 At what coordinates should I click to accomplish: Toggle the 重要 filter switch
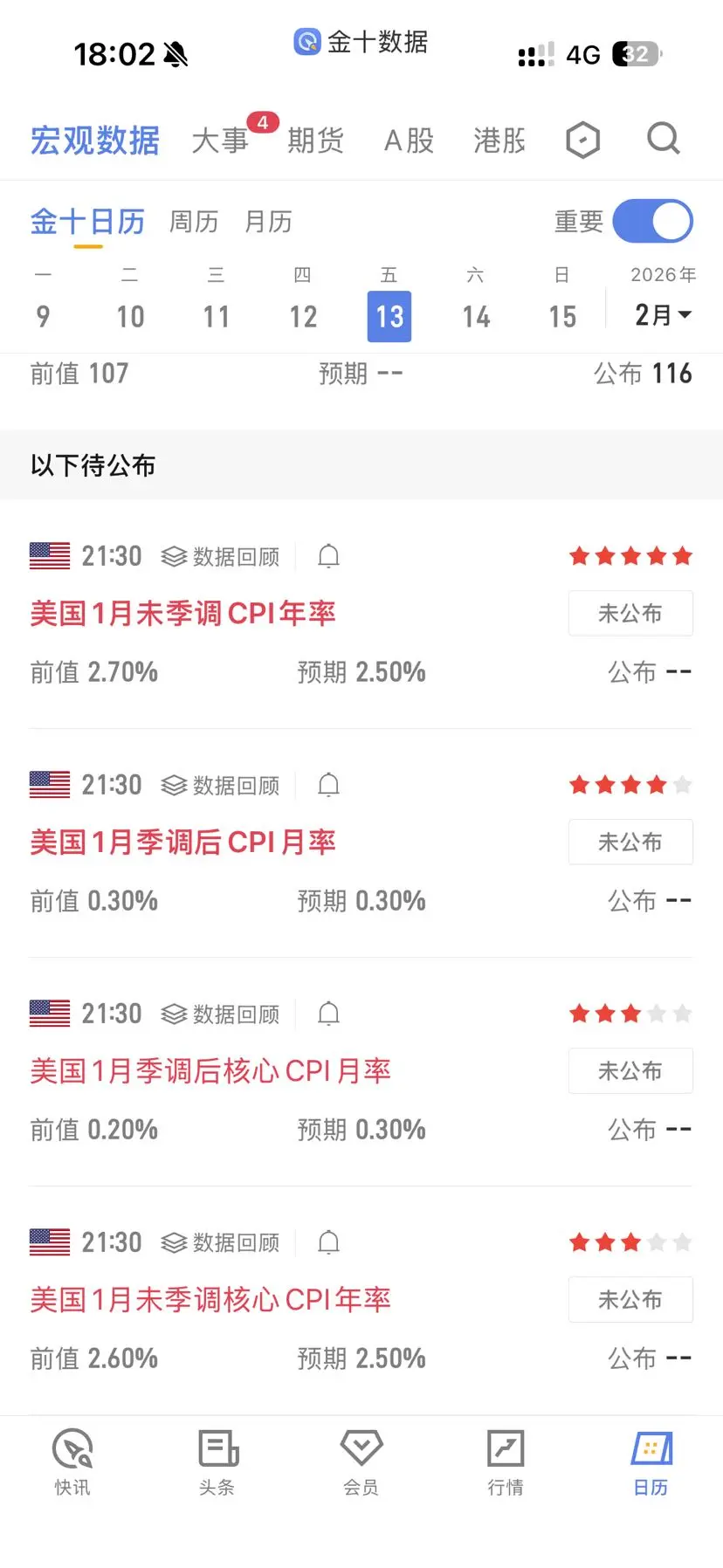[652, 222]
